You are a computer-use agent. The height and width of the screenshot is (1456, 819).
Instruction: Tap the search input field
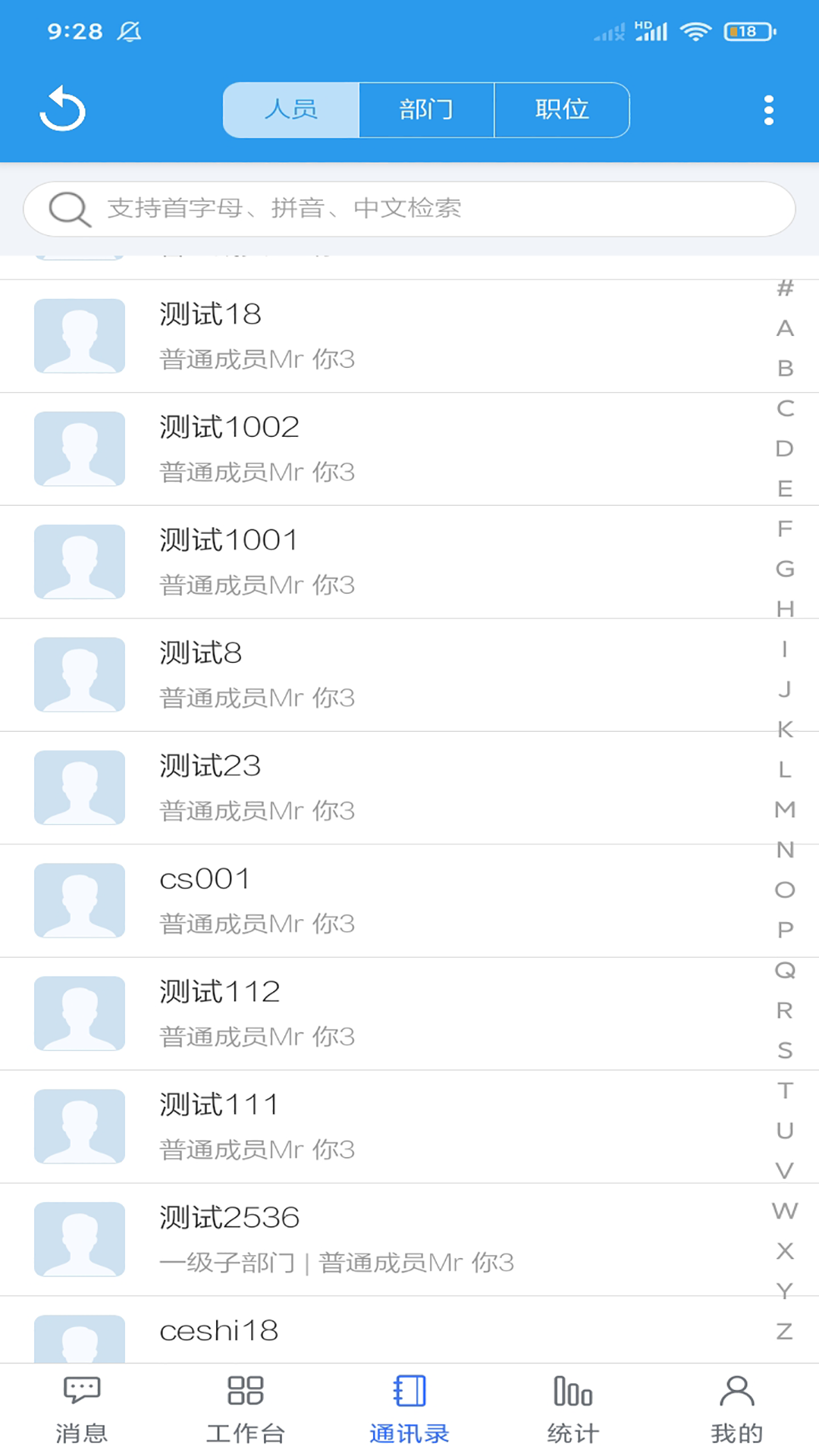(409, 209)
